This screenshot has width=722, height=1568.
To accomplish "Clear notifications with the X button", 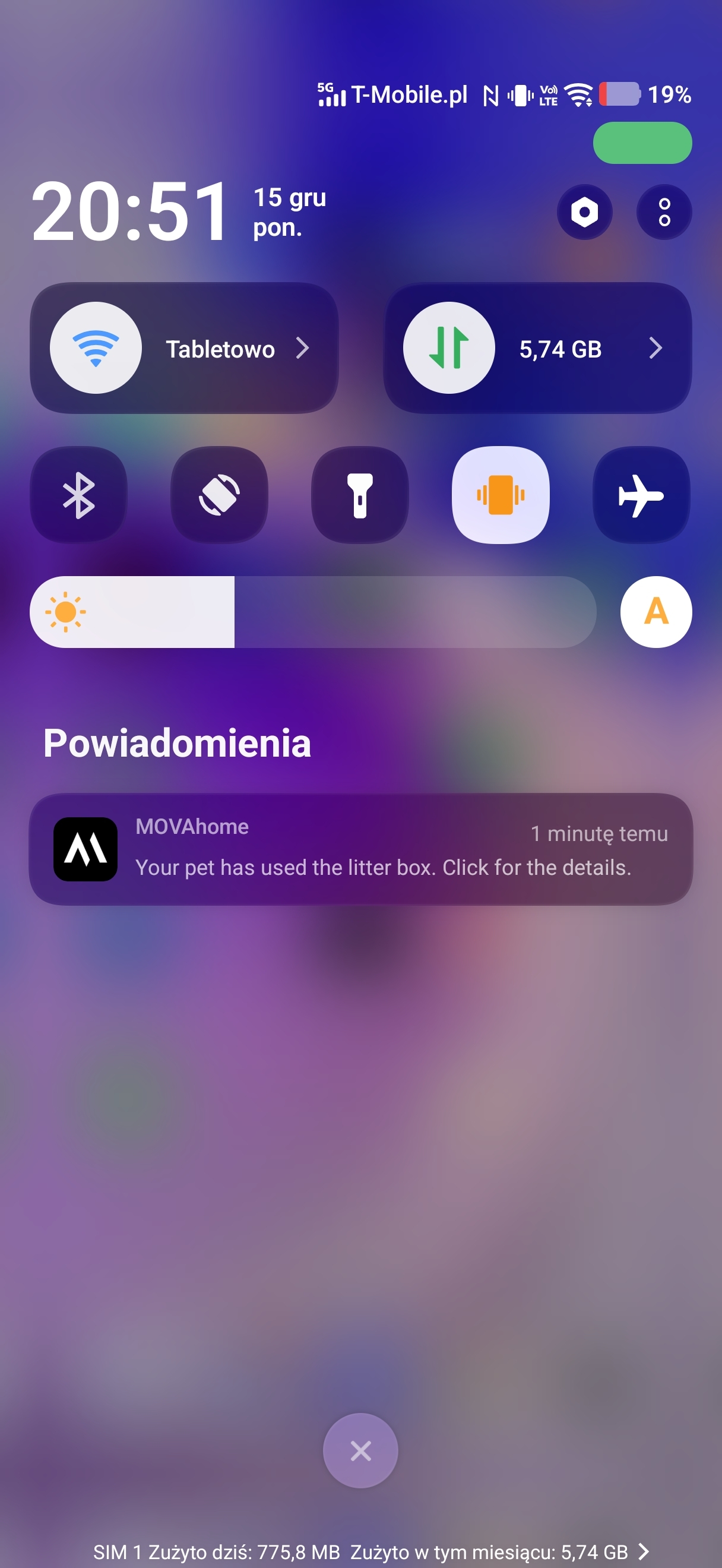I will click(x=360, y=1450).
